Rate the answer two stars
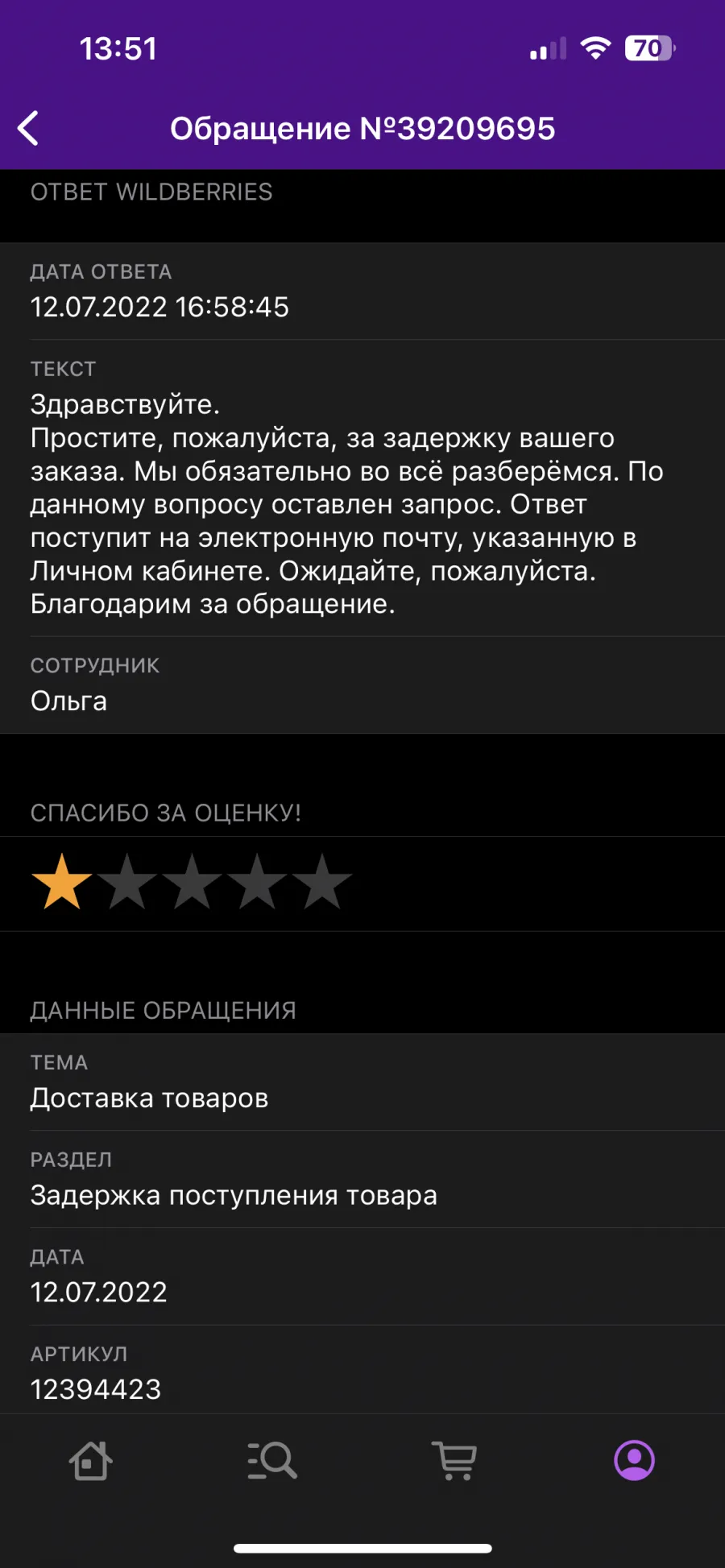Image resolution: width=725 pixels, height=1568 pixels. coord(127,882)
